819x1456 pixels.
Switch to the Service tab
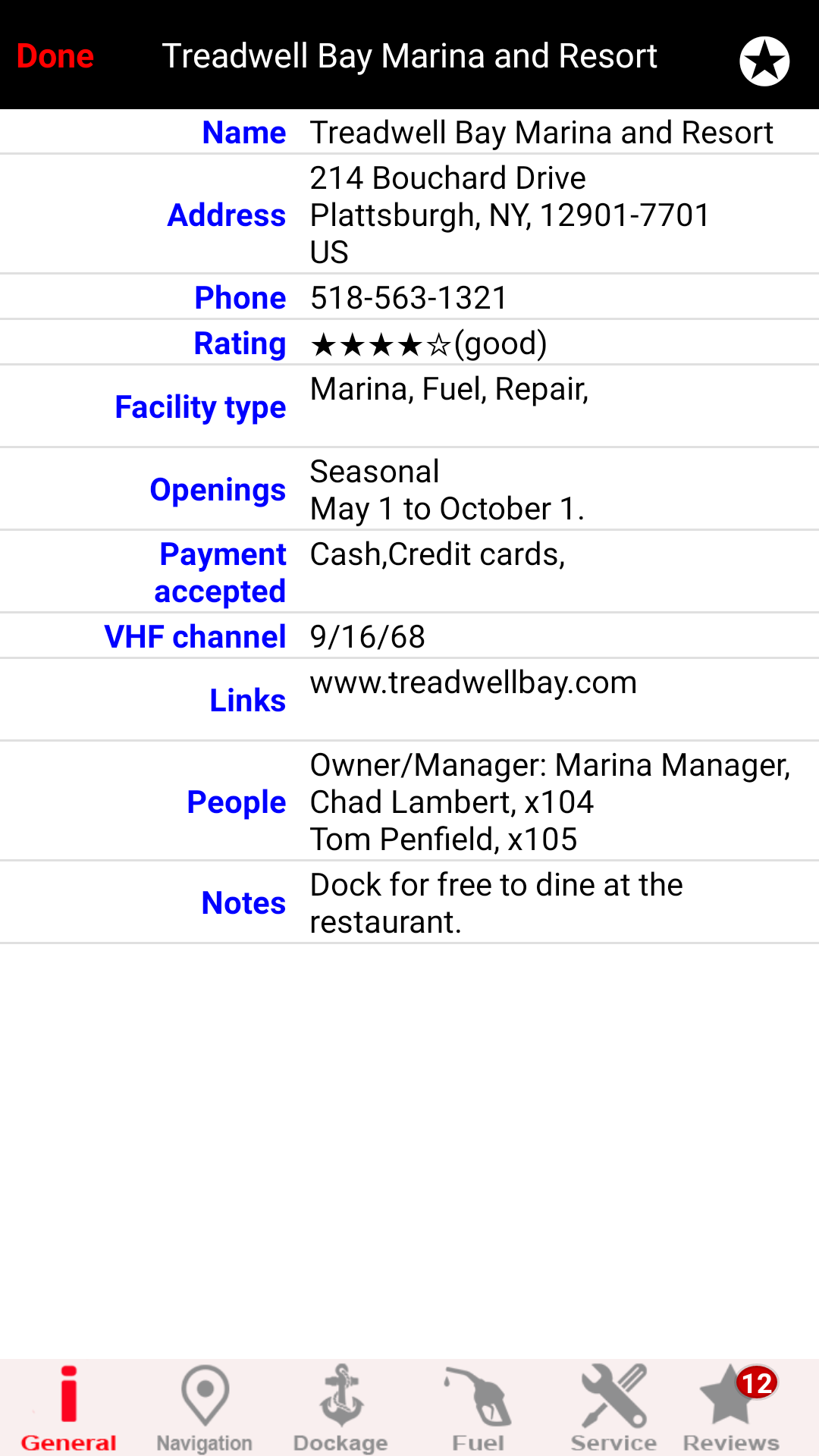(x=613, y=1407)
